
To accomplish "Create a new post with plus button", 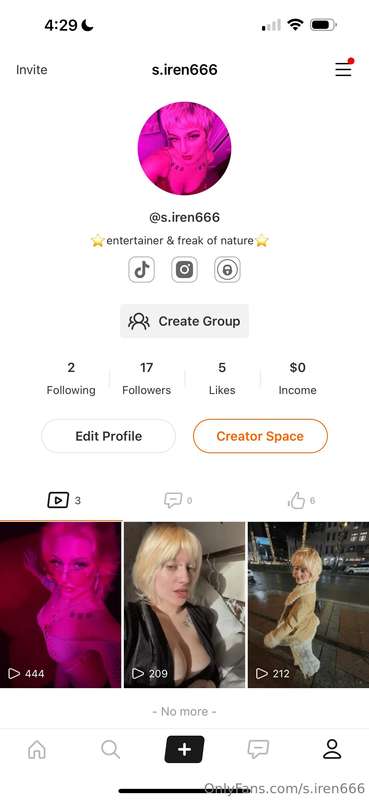I will tap(184, 749).
